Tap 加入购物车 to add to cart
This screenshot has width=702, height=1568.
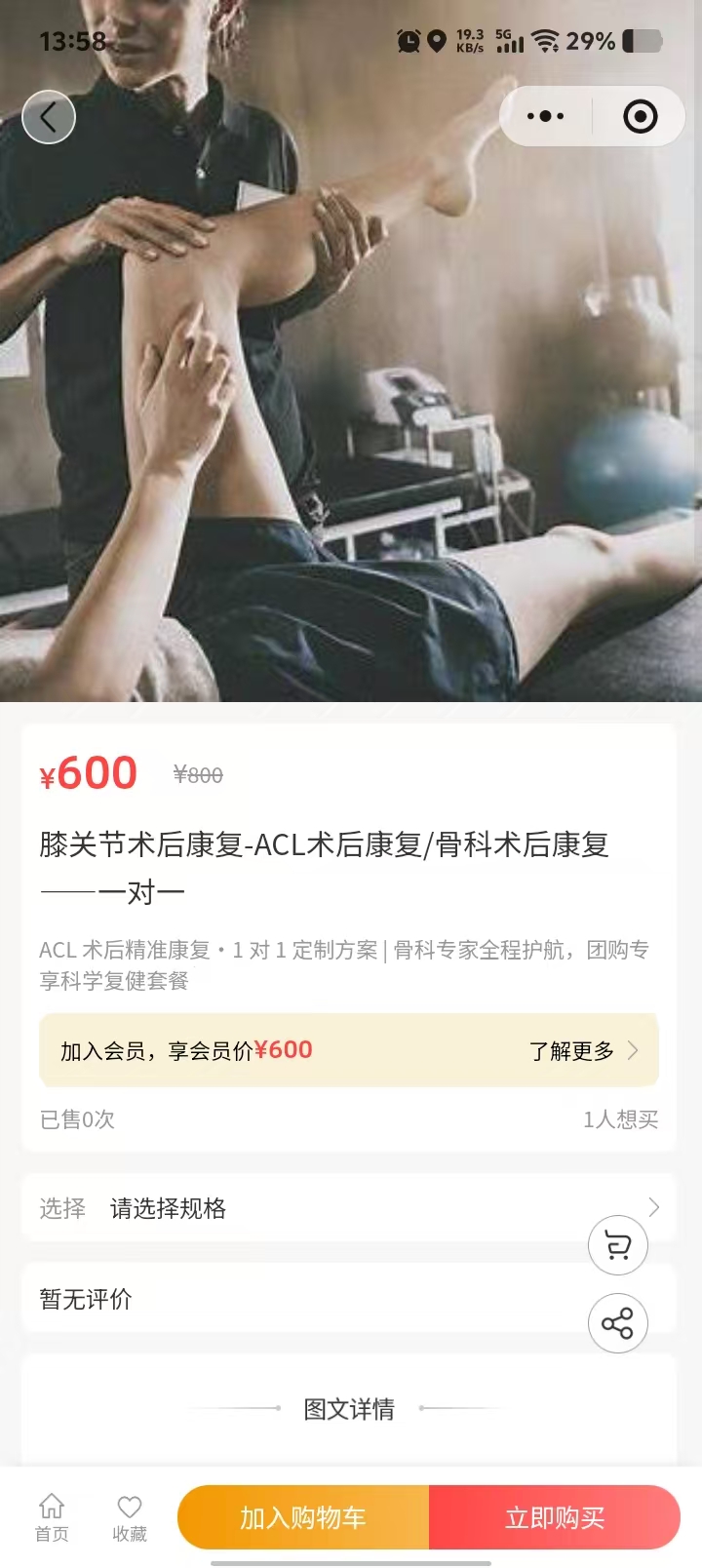303,1517
